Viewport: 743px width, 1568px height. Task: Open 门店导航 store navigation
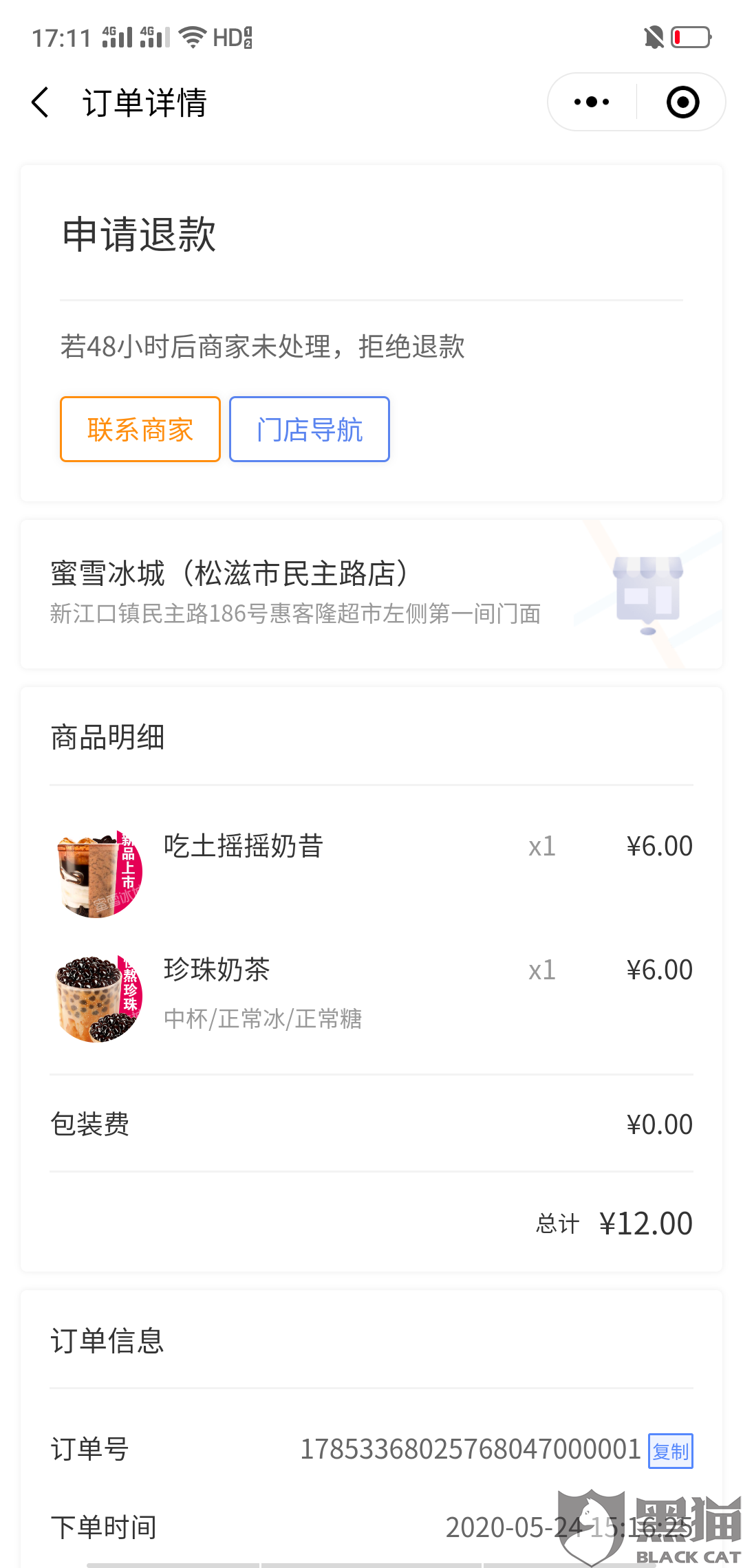pyautogui.click(x=310, y=429)
